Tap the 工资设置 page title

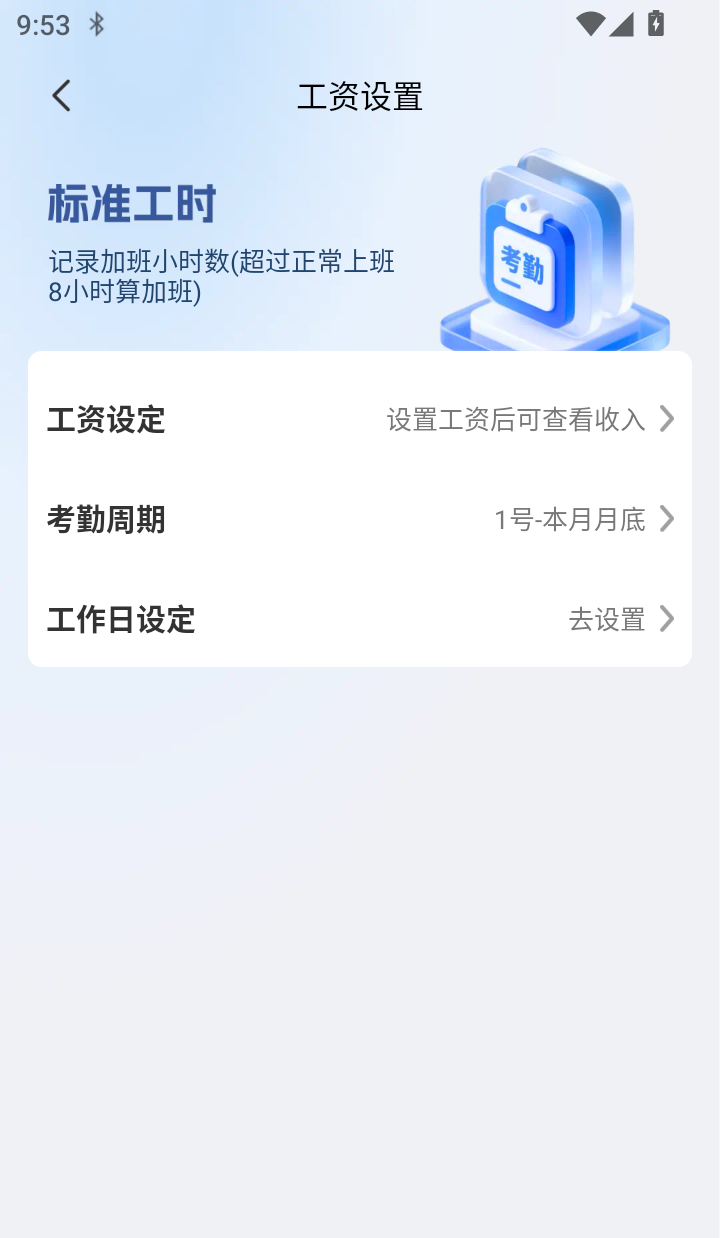tap(360, 97)
